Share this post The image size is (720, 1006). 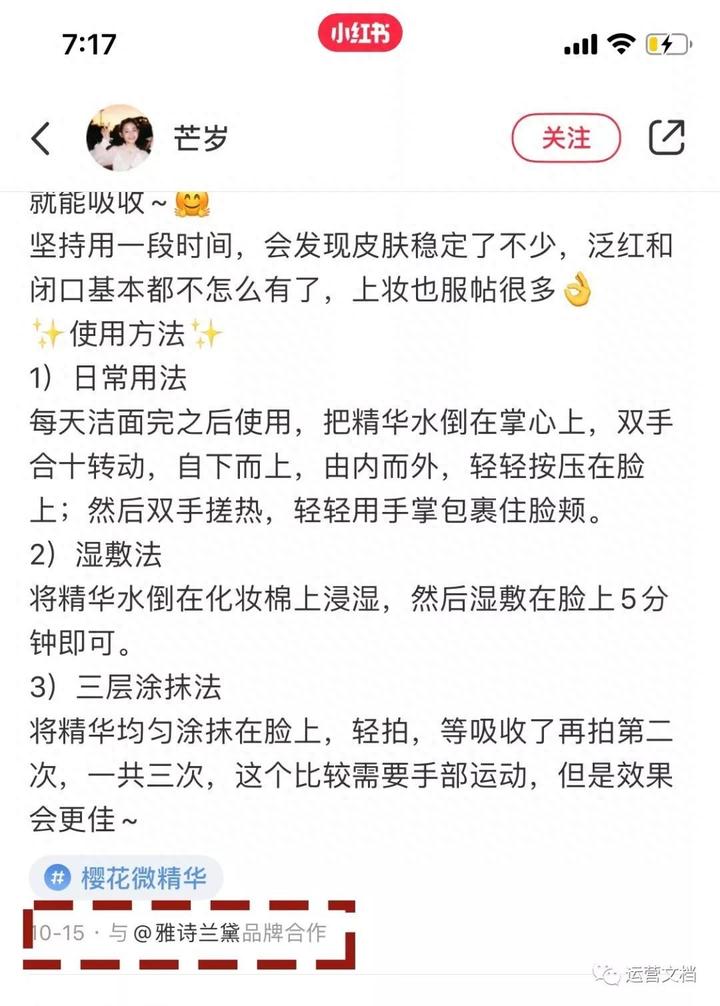666,138
